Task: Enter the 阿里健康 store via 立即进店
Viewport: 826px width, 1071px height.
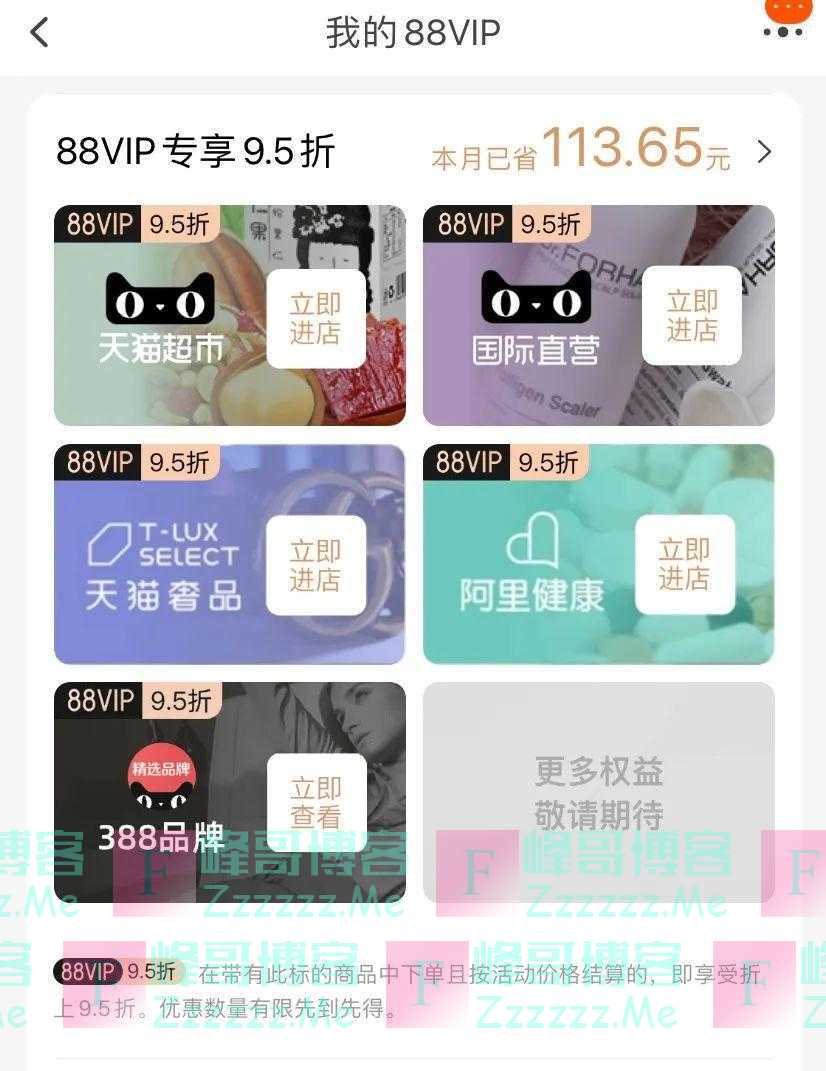Action: 684,564
